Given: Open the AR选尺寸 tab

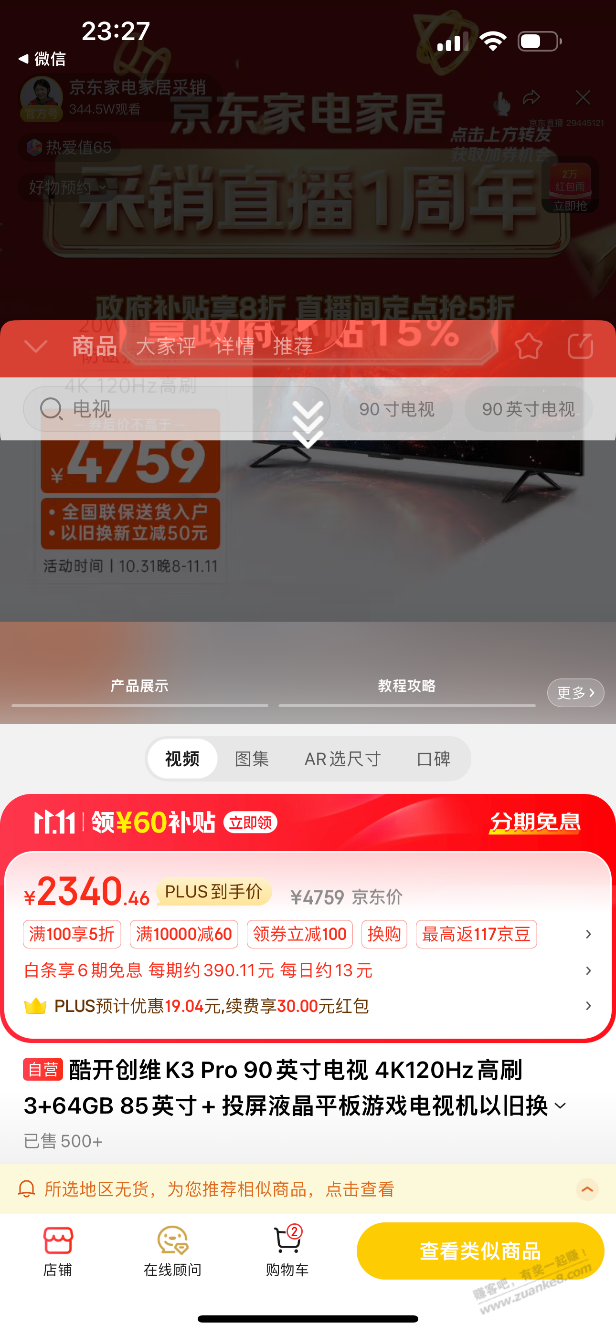Looking at the screenshot, I should pos(342,759).
